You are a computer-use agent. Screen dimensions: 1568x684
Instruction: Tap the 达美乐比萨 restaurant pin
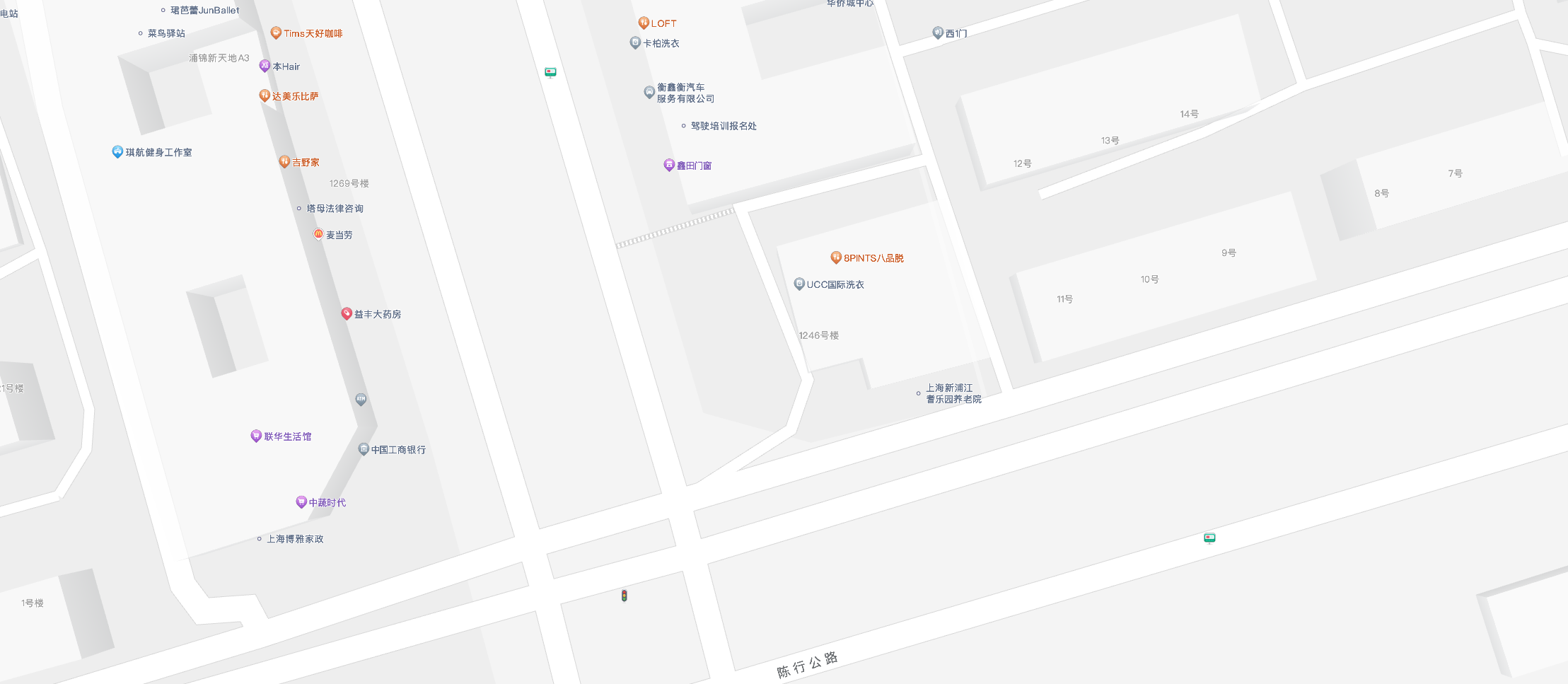pyautogui.click(x=265, y=95)
